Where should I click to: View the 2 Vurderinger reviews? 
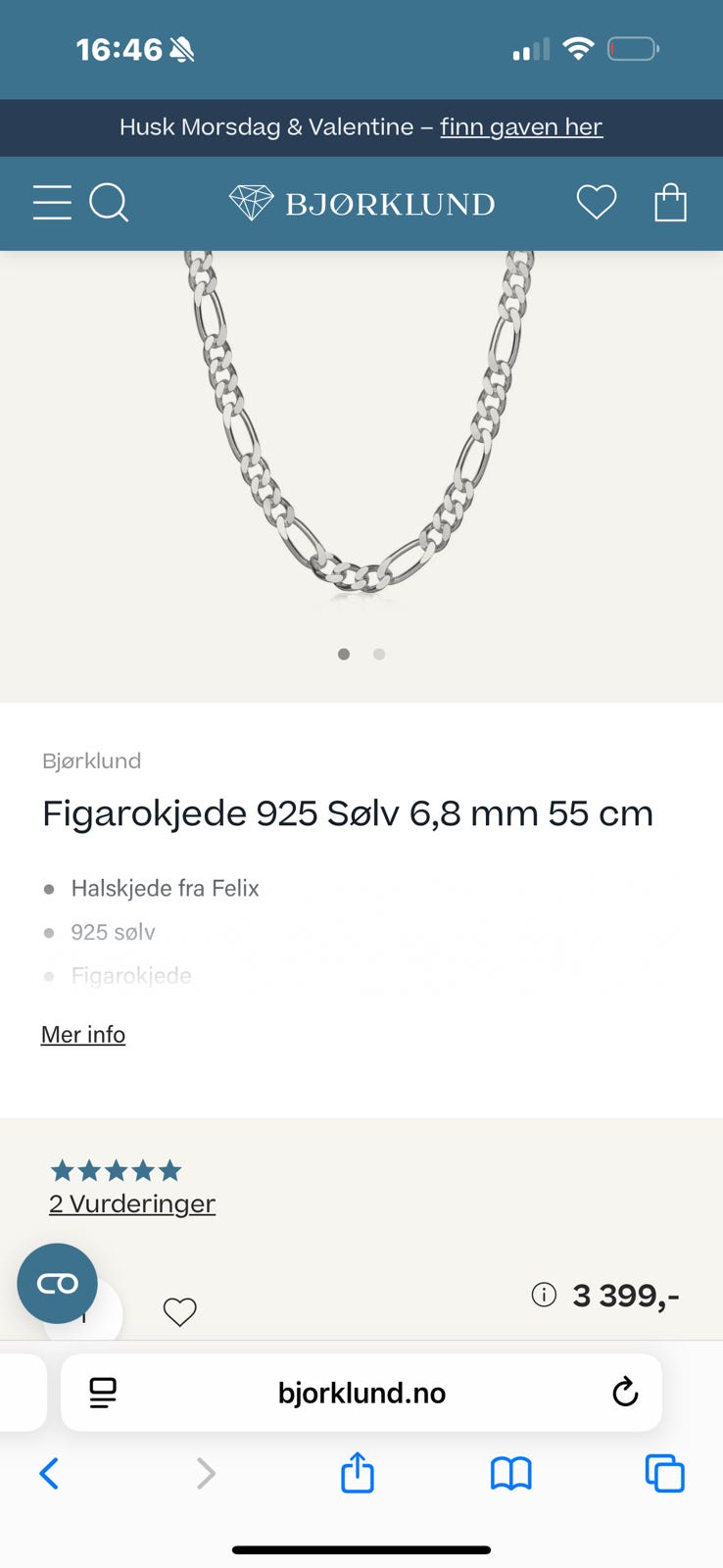(x=132, y=1203)
